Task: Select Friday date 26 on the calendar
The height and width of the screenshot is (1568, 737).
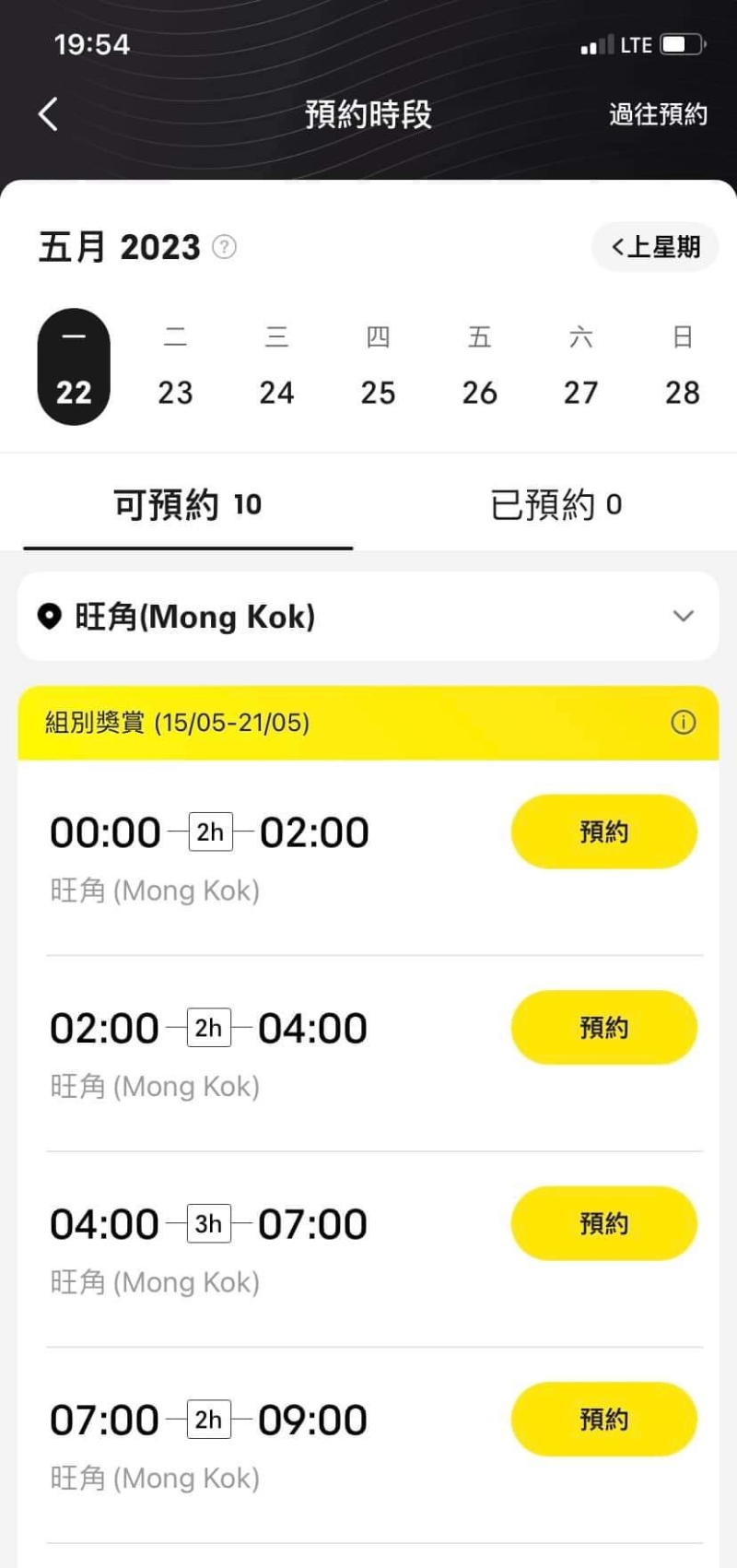Action: [480, 393]
